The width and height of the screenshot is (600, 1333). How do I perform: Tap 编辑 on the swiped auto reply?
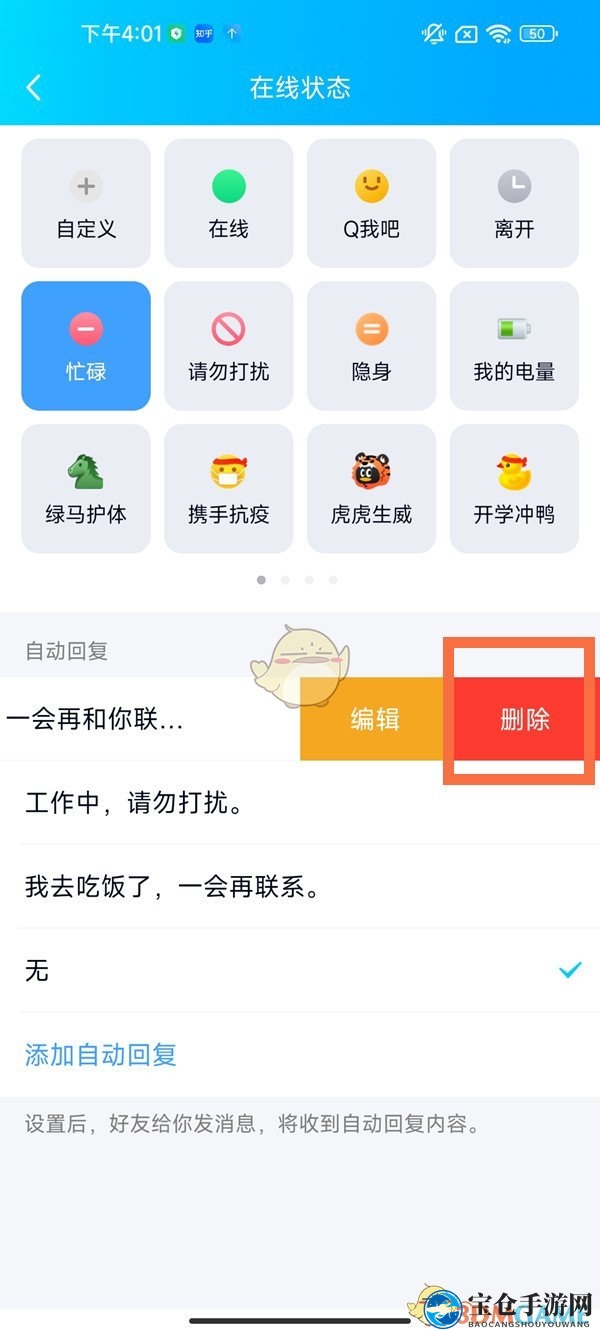pos(375,719)
